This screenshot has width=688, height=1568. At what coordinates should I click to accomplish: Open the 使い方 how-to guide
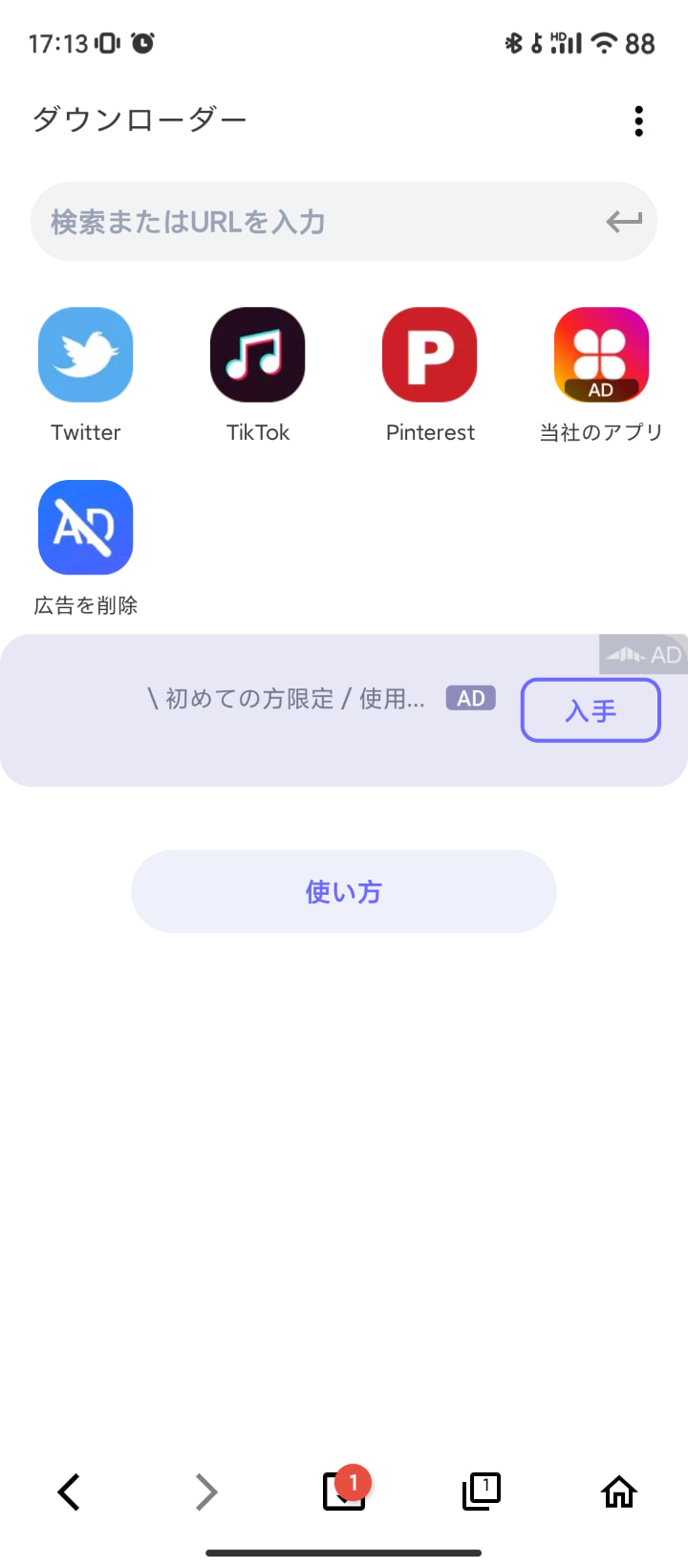point(344,891)
